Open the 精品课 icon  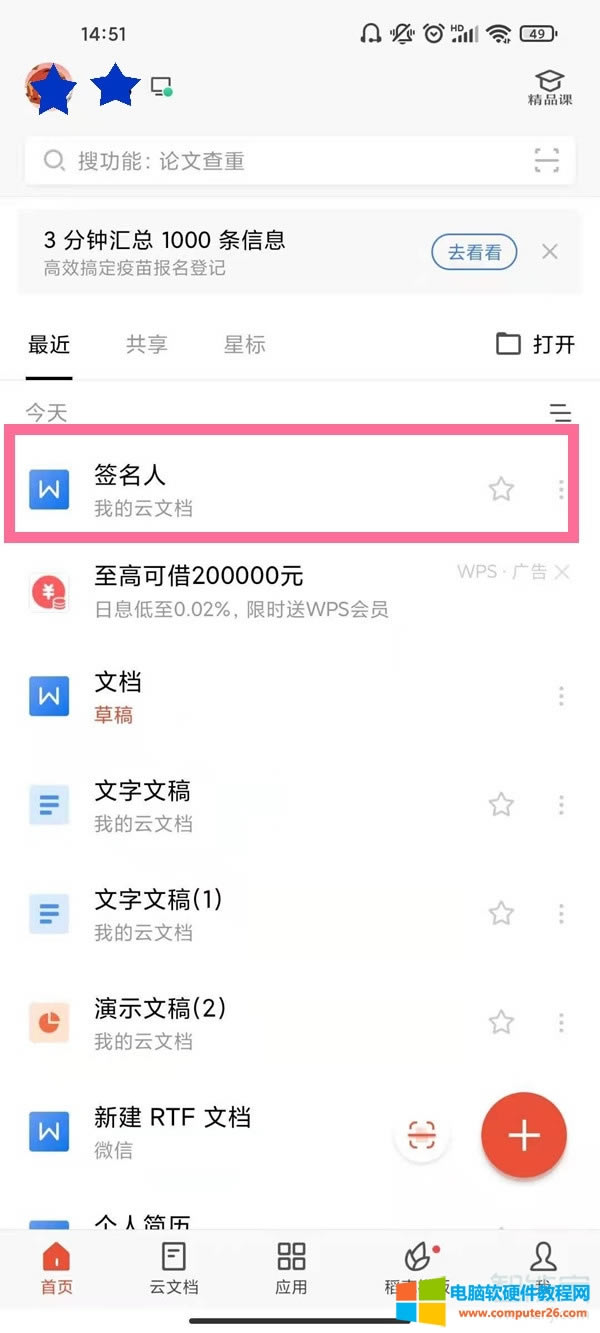click(x=550, y=87)
